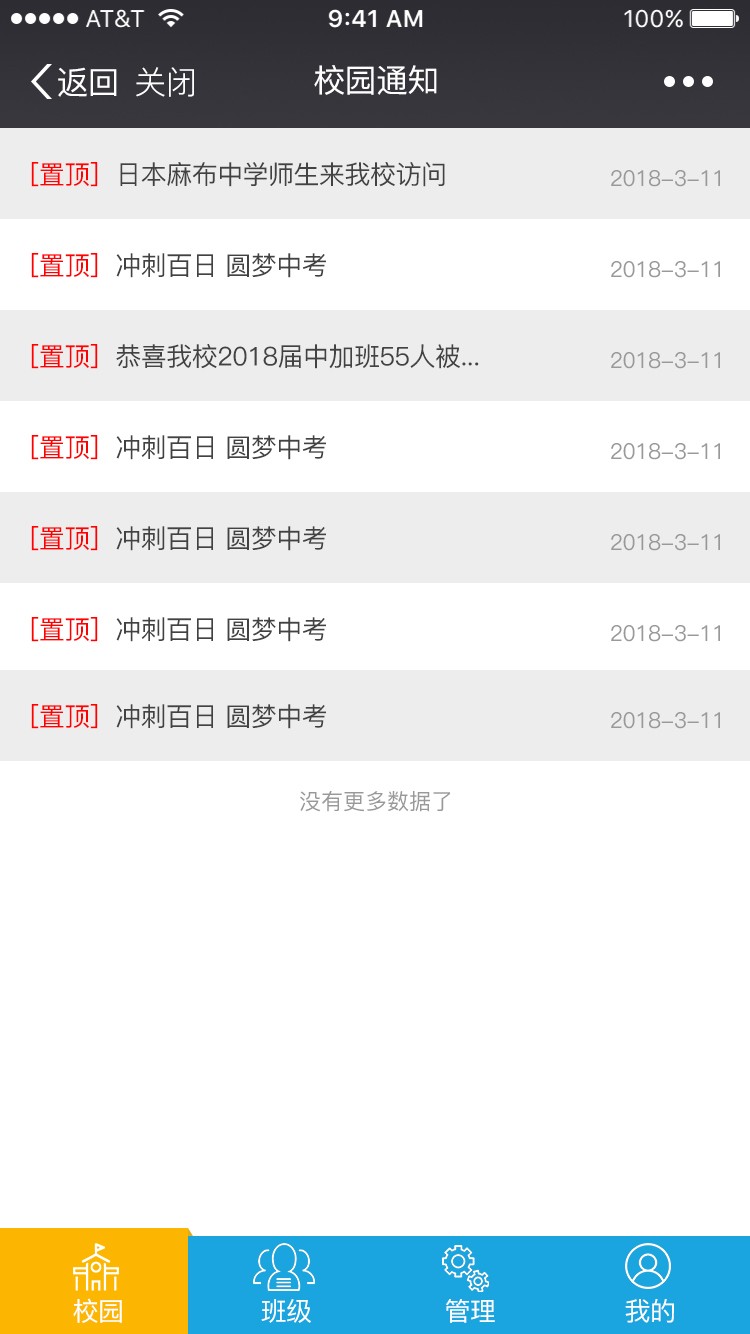Open the three-dot overflow menu

[x=688, y=82]
